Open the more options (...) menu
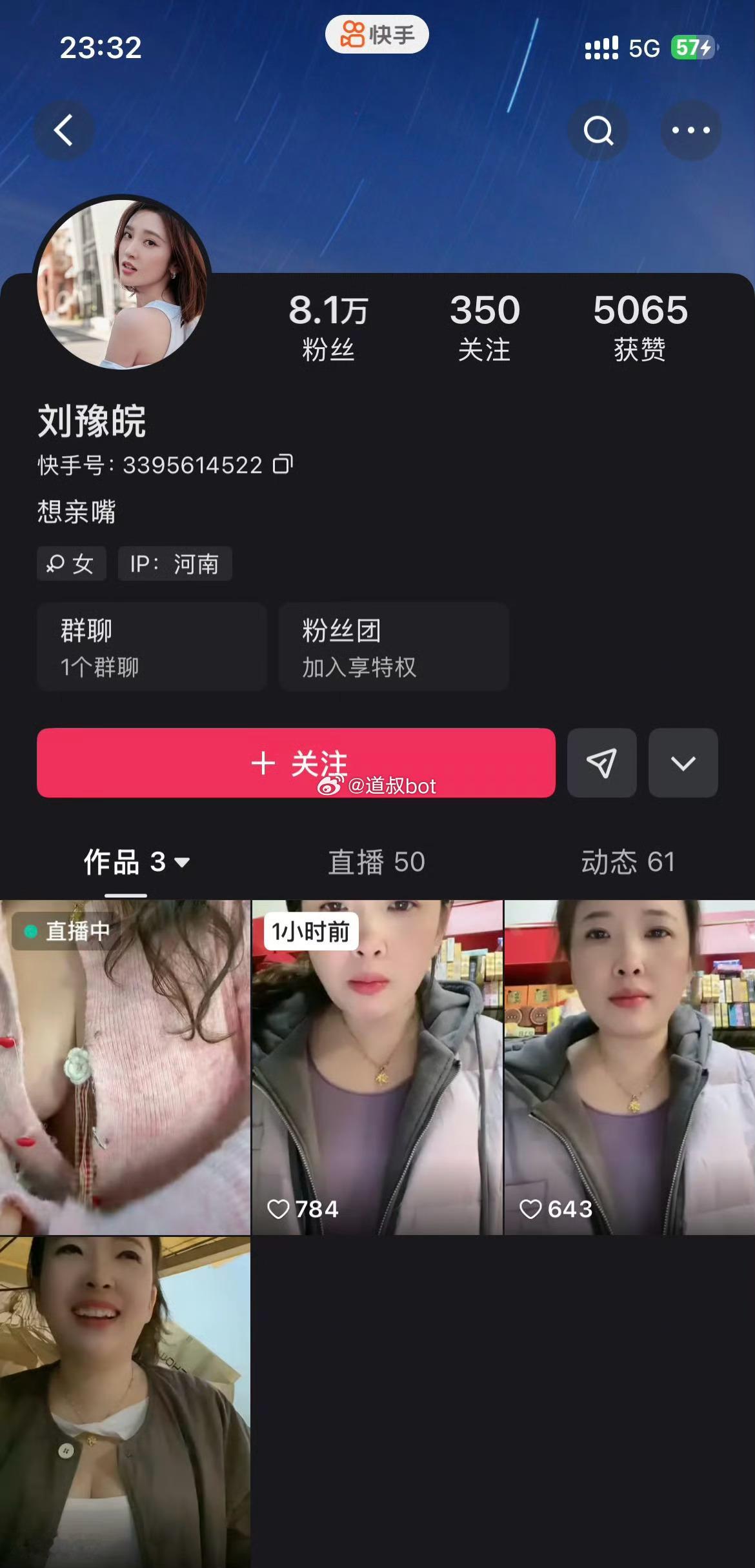Image resolution: width=755 pixels, height=1568 pixels. click(x=692, y=129)
